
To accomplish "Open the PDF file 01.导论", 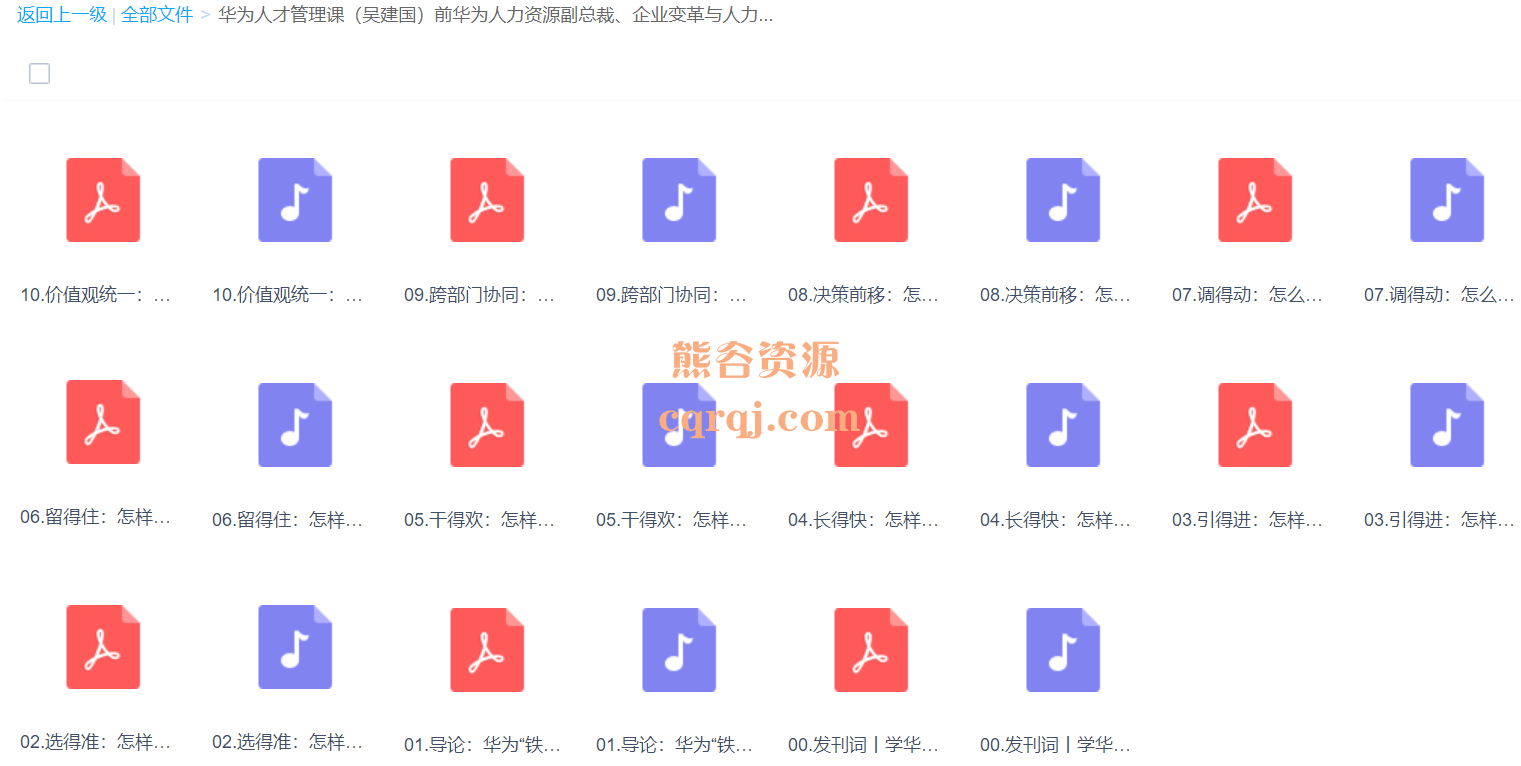I will pyautogui.click(x=487, y=650).
